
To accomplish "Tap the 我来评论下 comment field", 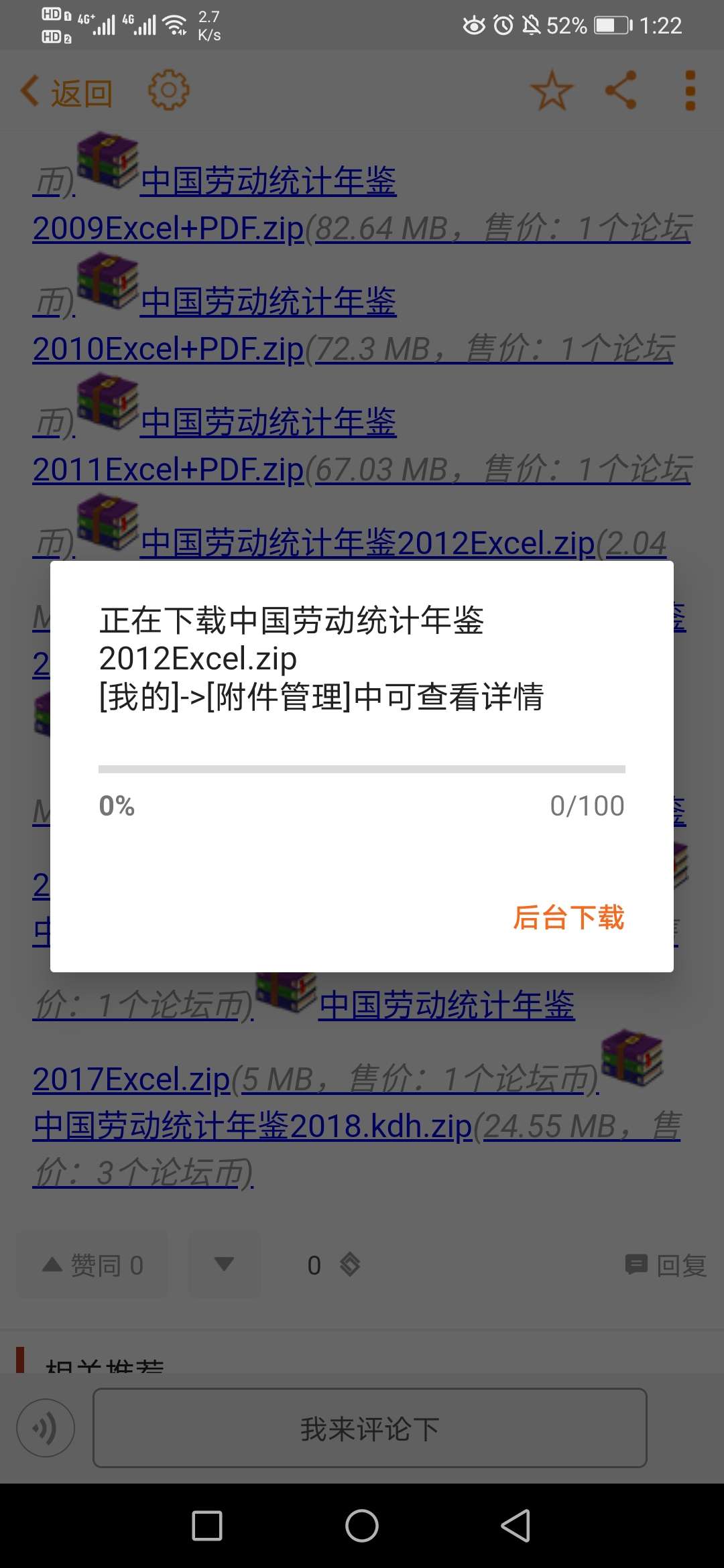I will tap(369, 1429).
